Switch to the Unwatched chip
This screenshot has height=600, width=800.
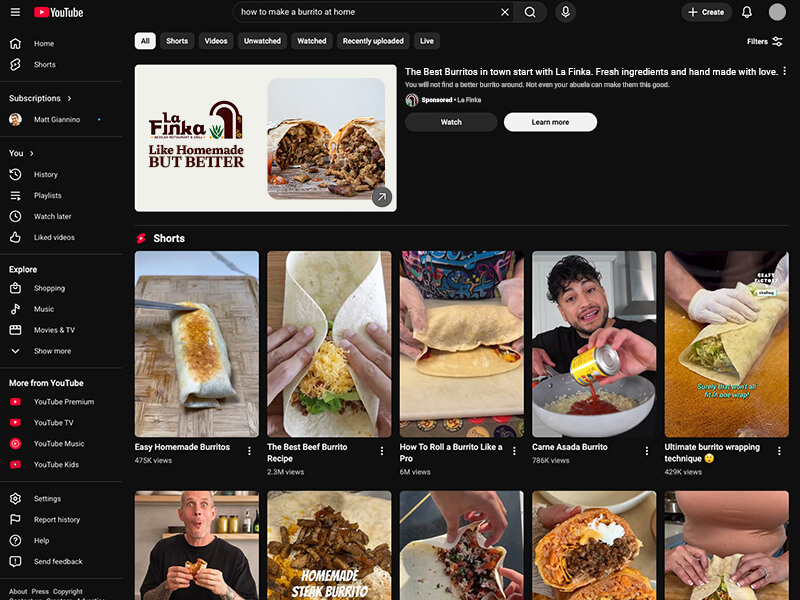tap(262, 41)
